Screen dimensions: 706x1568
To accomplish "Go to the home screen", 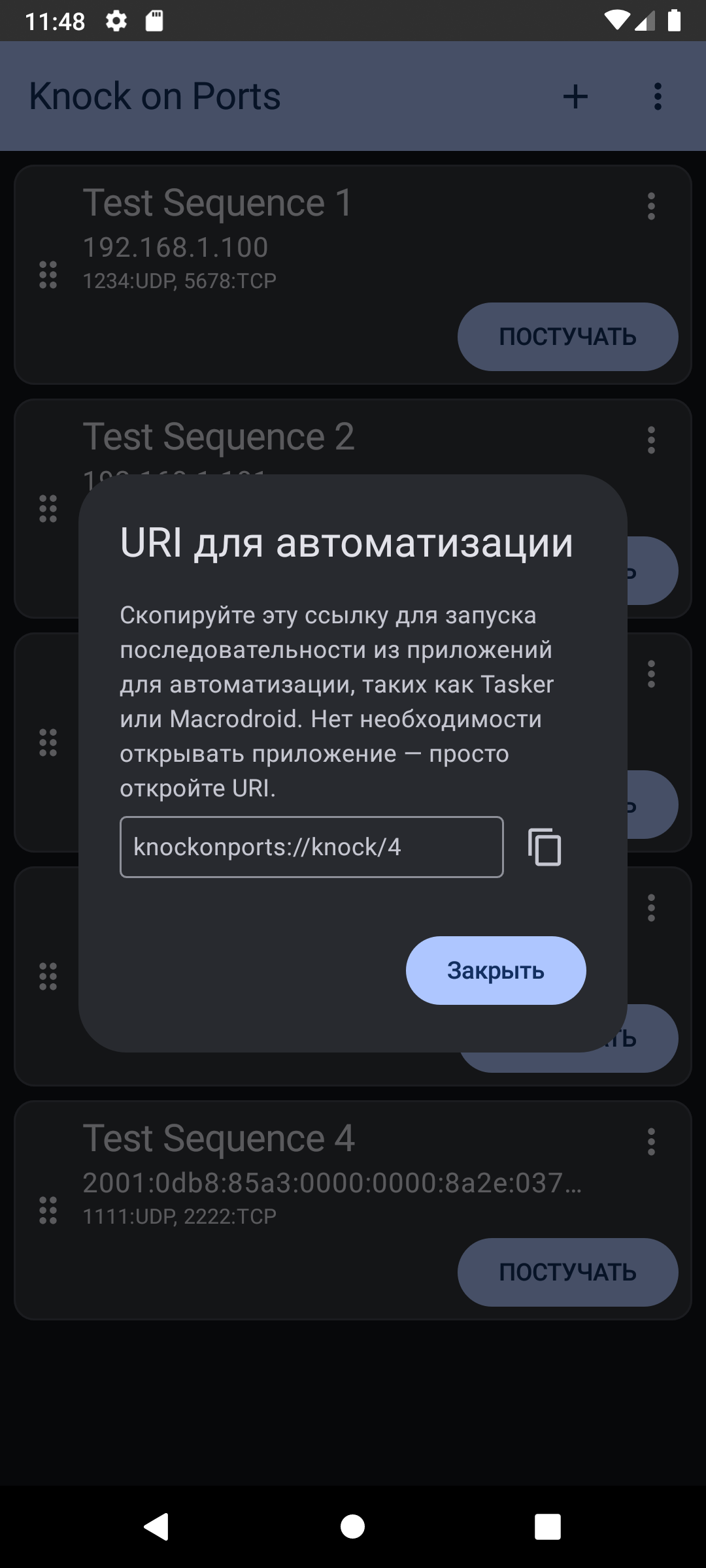I will [x=353, y=1527].
